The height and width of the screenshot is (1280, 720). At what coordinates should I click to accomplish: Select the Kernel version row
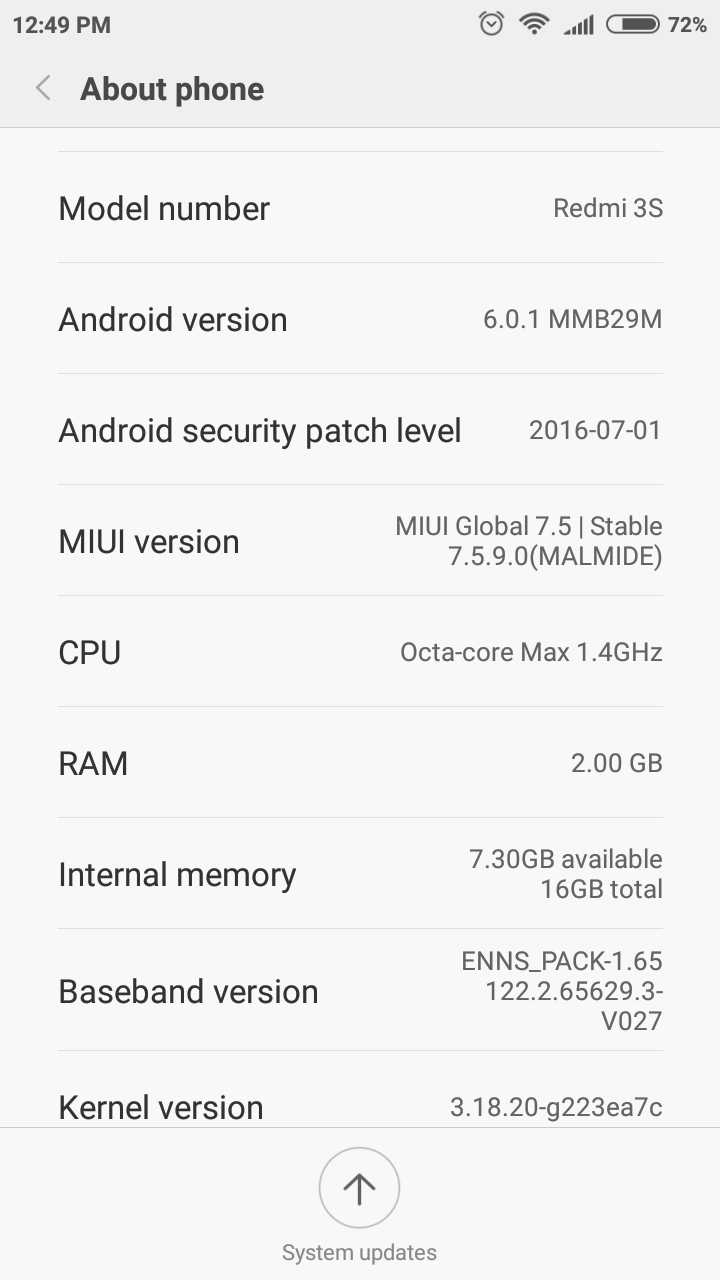(360, 1106)
